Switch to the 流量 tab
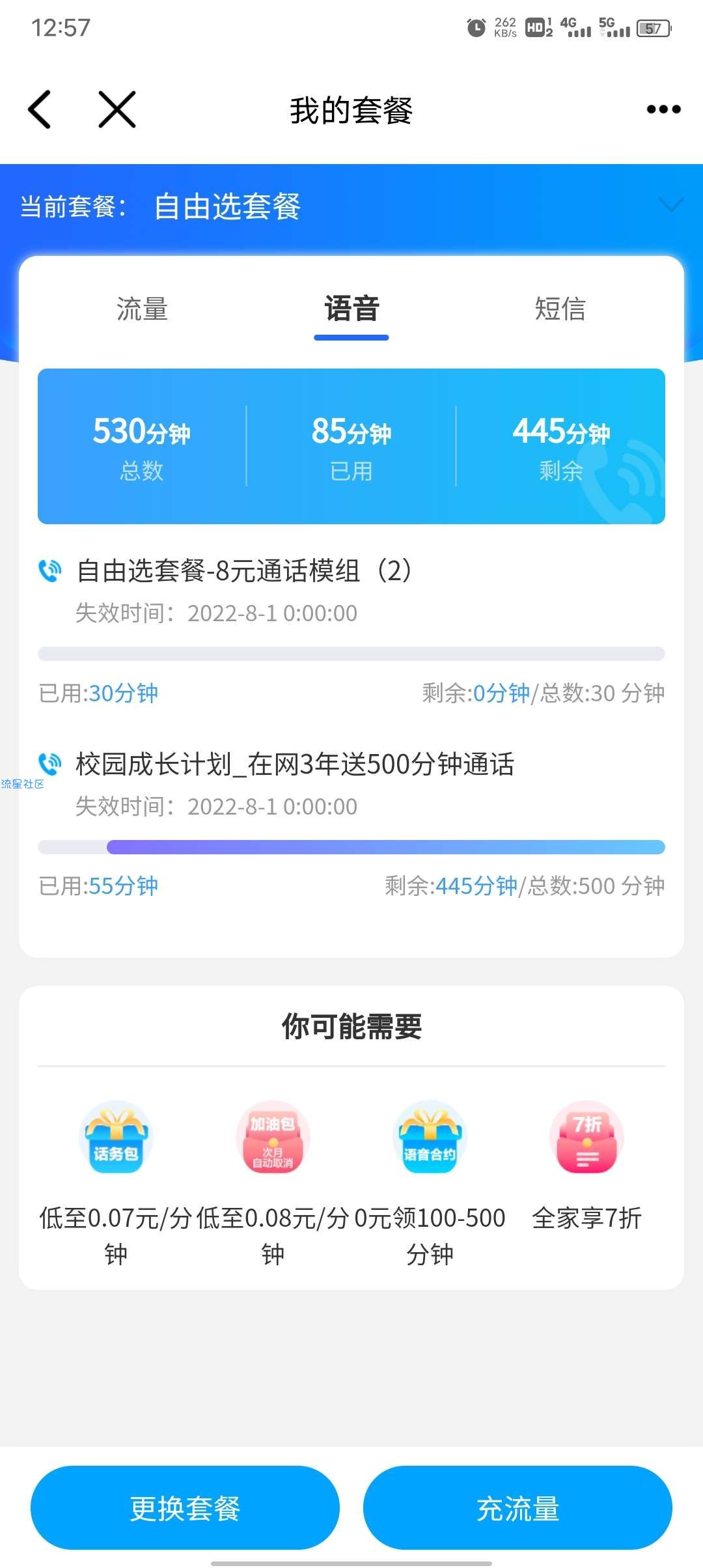 coord(142,309)
